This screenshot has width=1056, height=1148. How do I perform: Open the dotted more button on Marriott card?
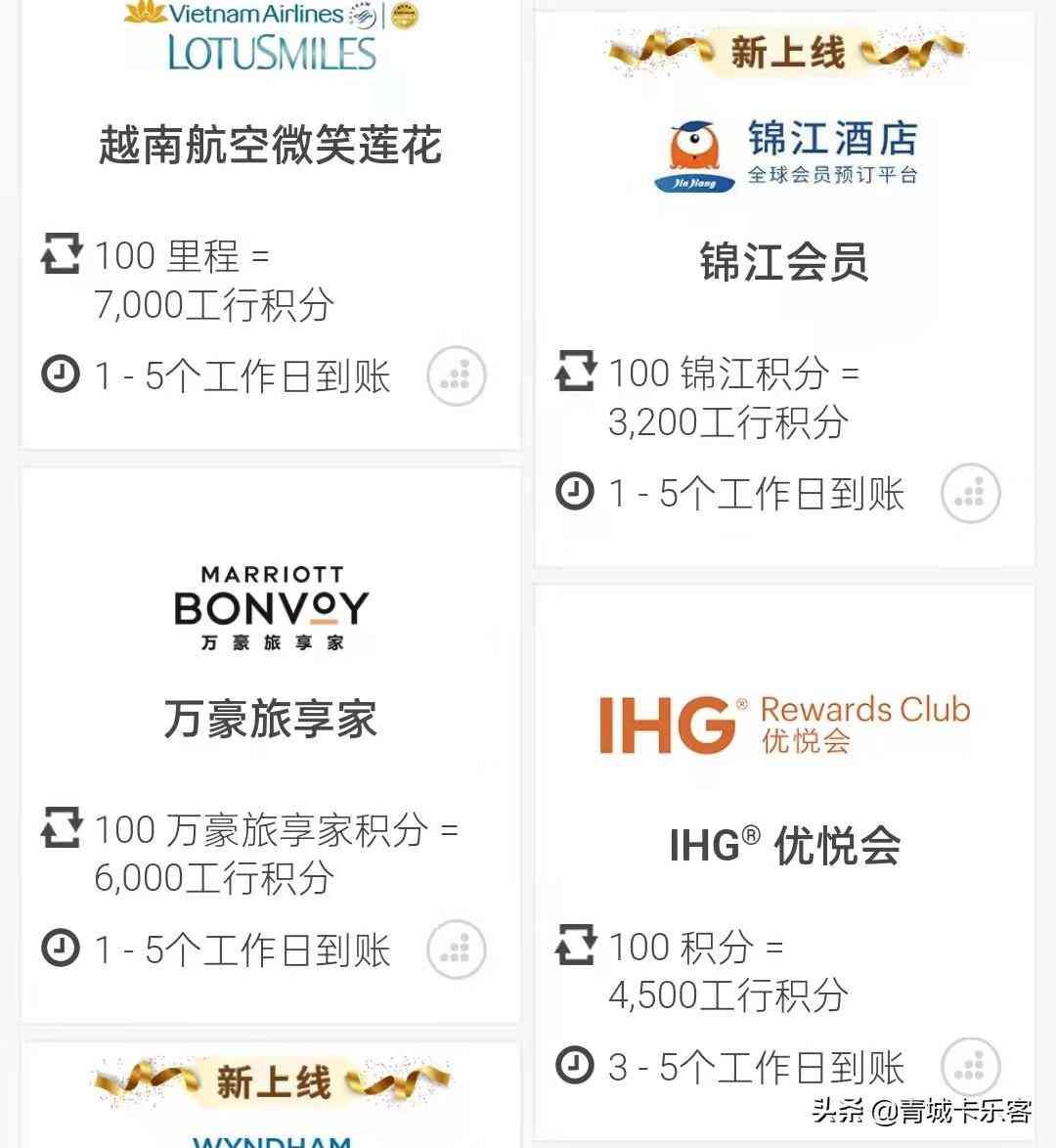(x=456, y=949)
